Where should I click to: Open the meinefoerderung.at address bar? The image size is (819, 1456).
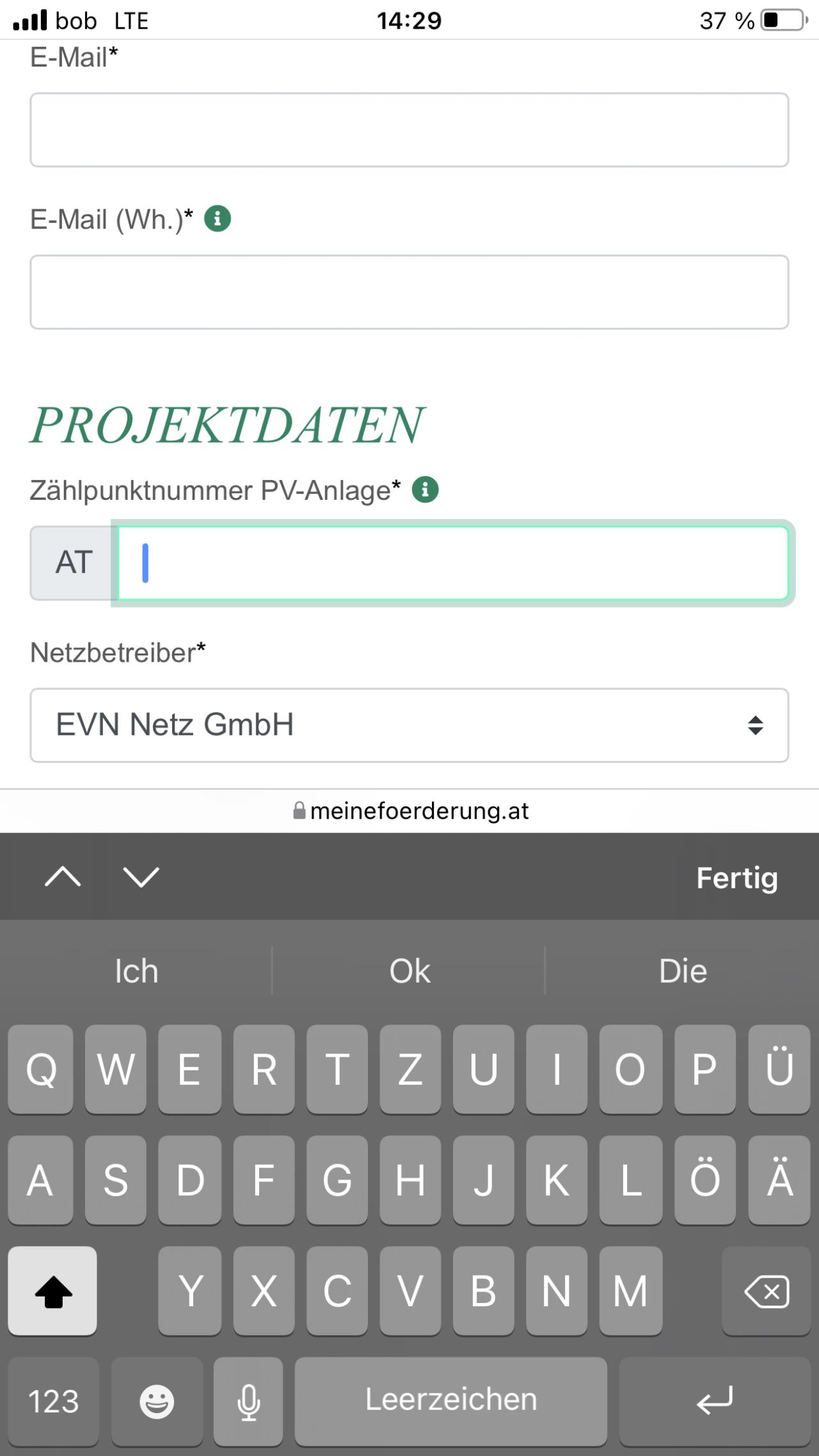(411, 811)
